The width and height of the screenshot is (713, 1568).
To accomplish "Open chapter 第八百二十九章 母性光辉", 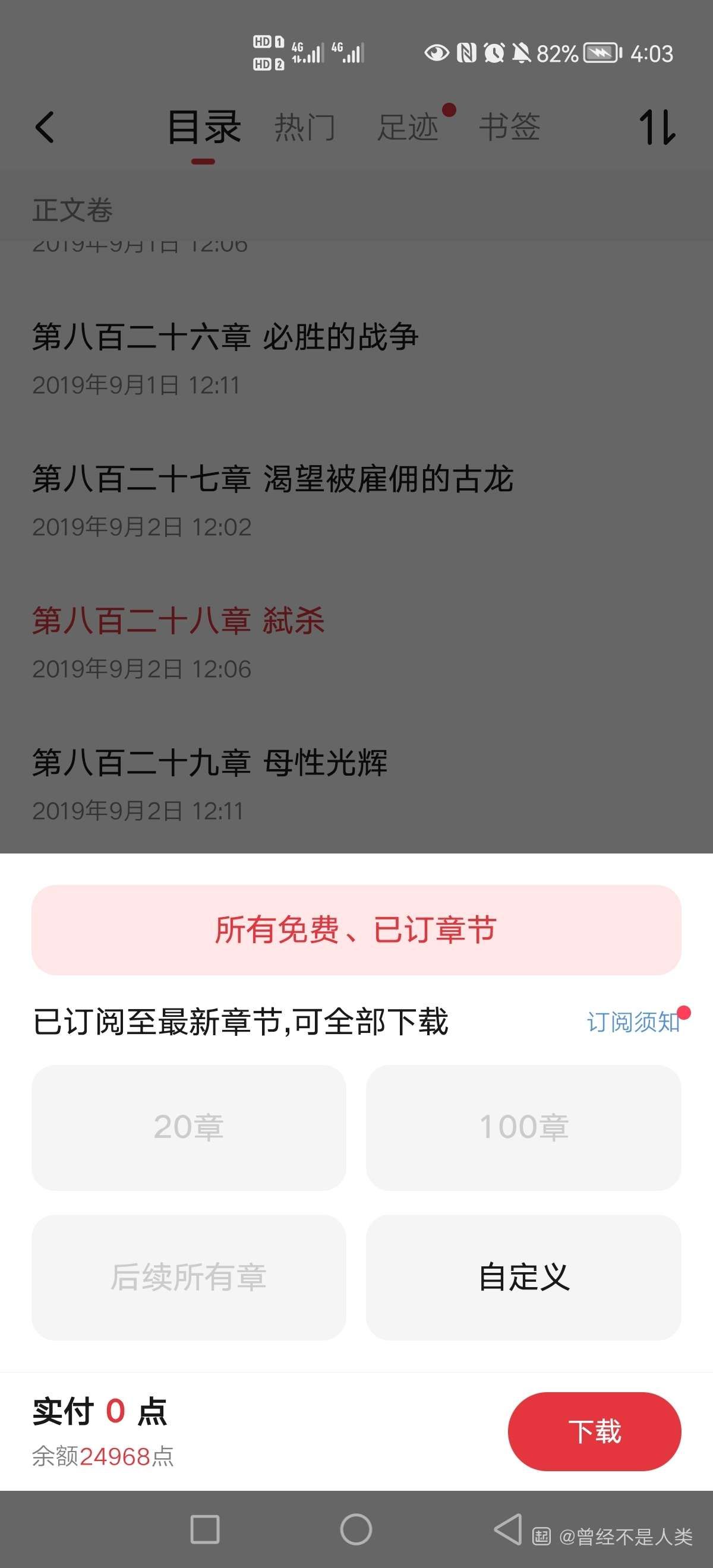I will 210,763.
